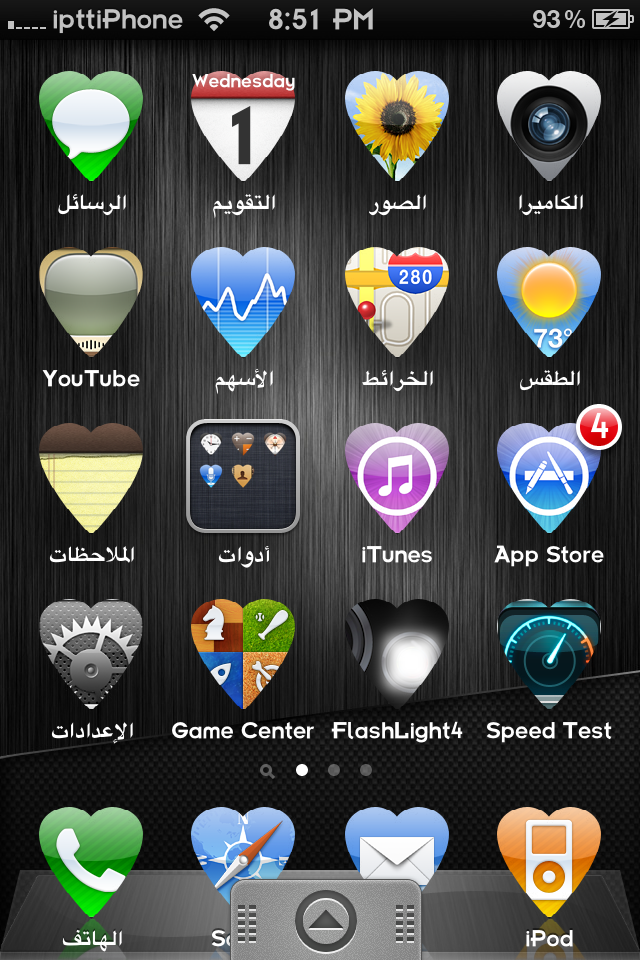Screen dimensions: 640x960
Task: Open the Photos app (الصور)
Action: (396, 125)
